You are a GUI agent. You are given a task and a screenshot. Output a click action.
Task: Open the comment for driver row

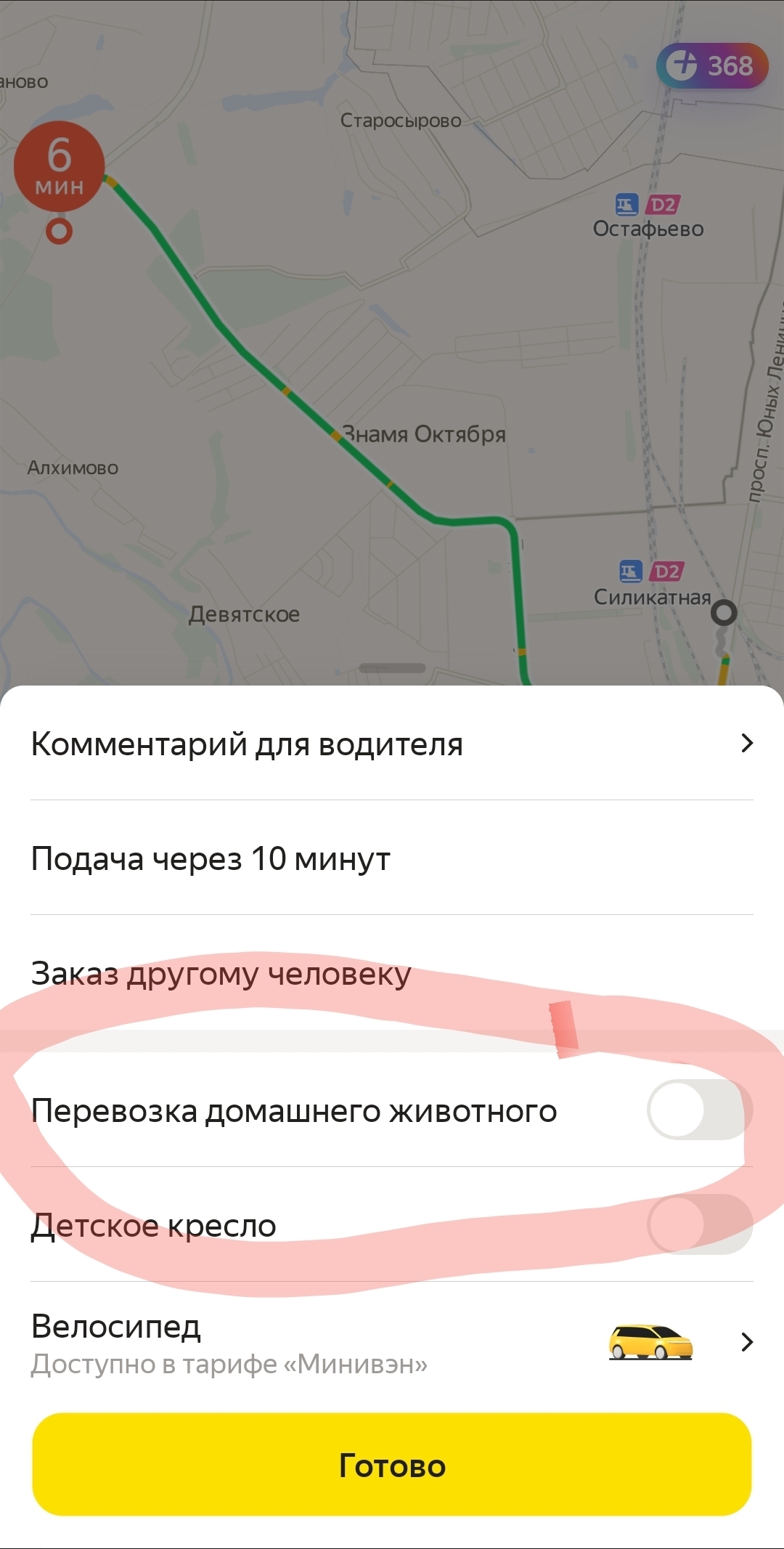coord(392,744)
